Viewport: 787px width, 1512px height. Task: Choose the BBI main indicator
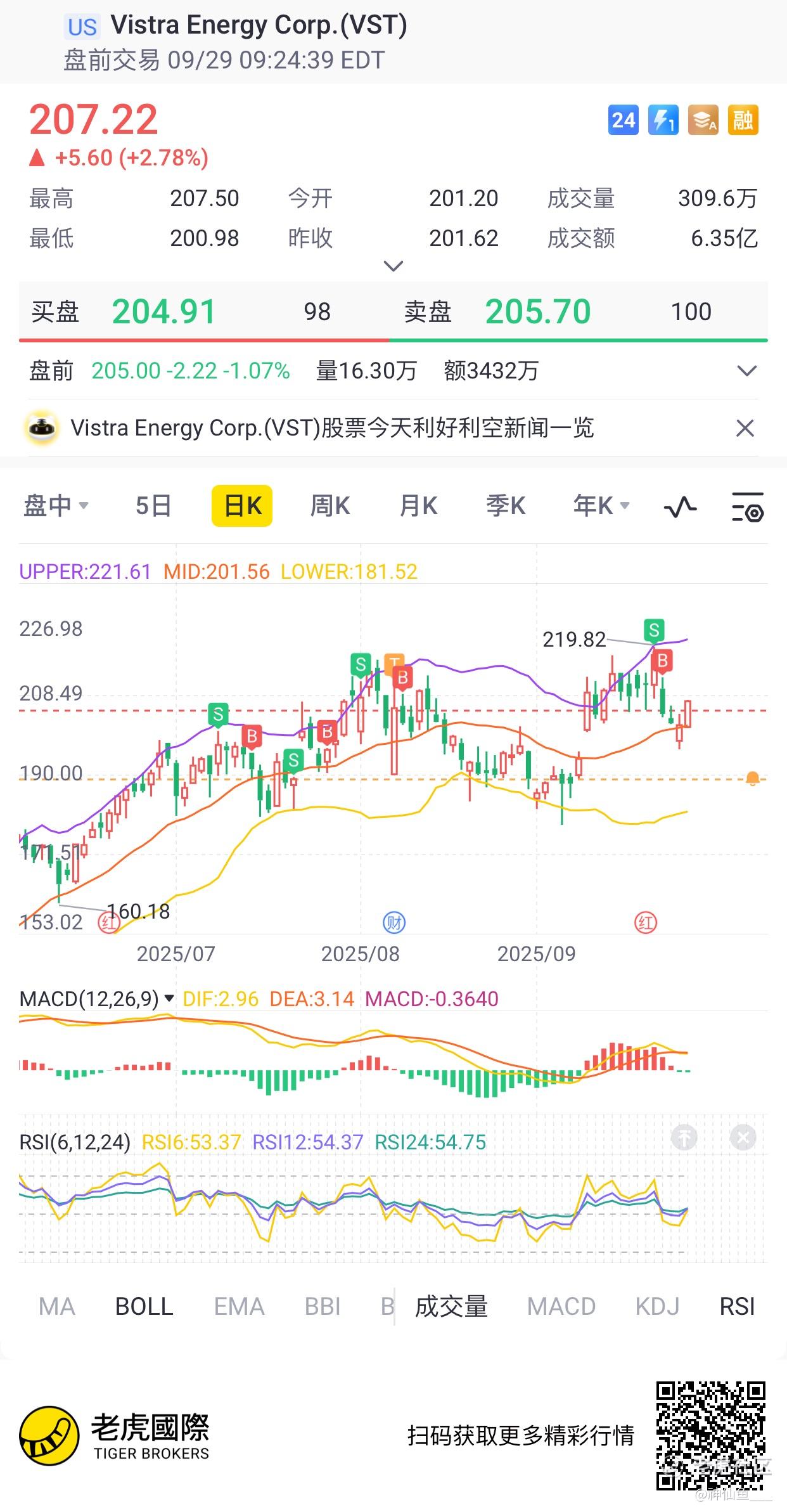tap(323, 1307)
